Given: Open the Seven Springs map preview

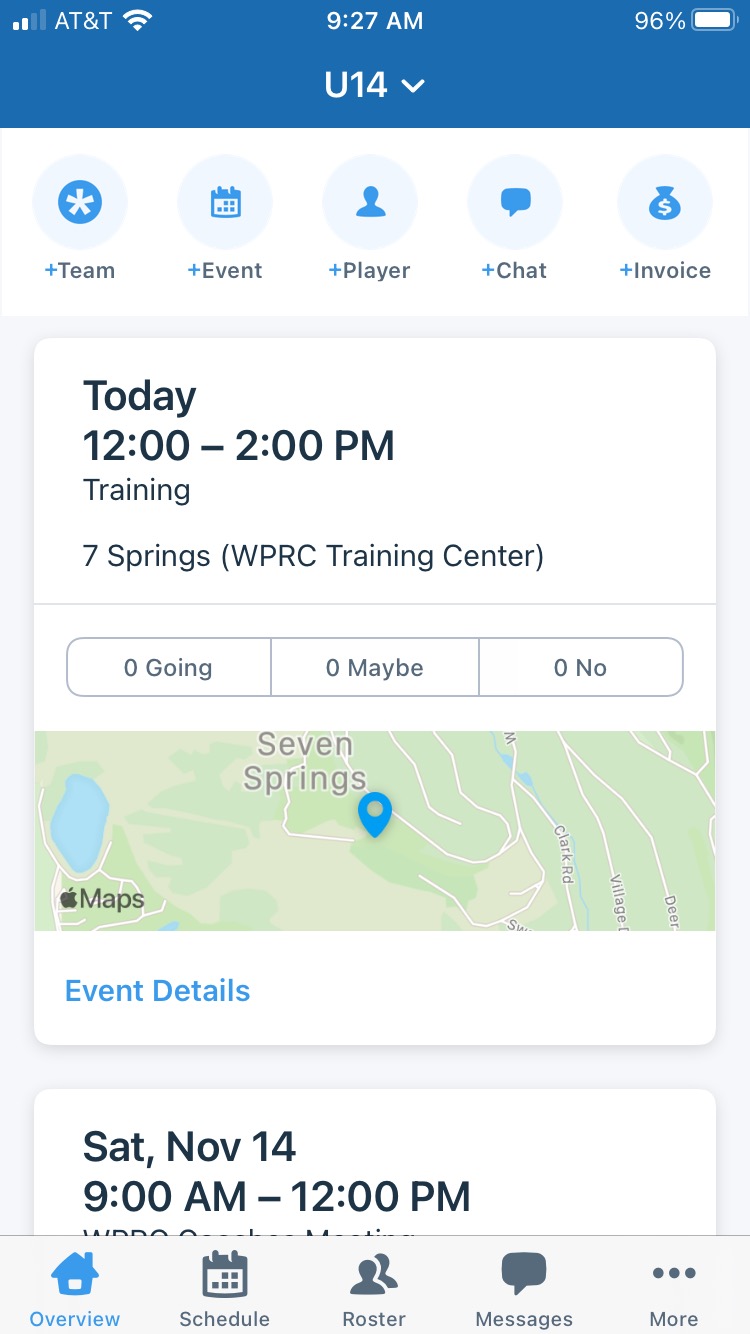Looking at the screenshot, I should [x=375, y=830].
